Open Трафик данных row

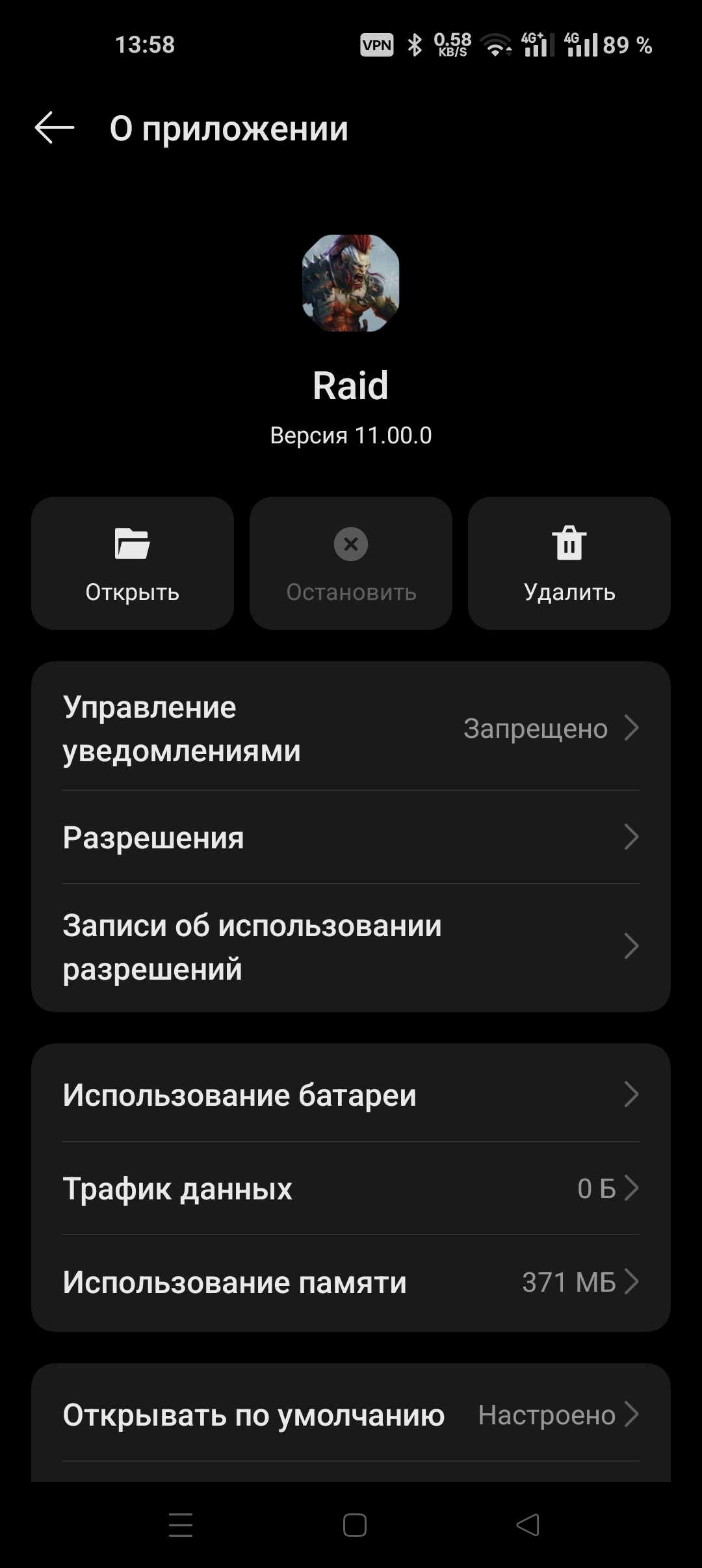click(351, 1188)
